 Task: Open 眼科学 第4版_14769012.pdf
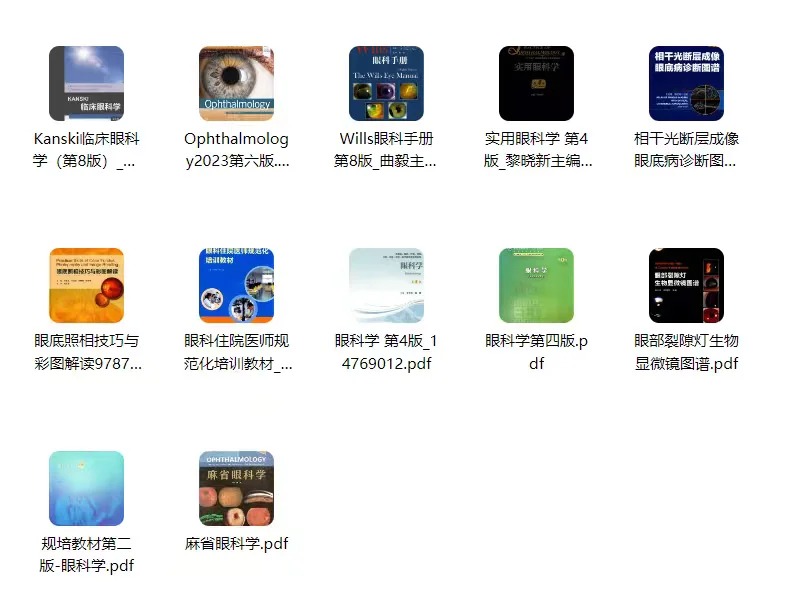386,286
